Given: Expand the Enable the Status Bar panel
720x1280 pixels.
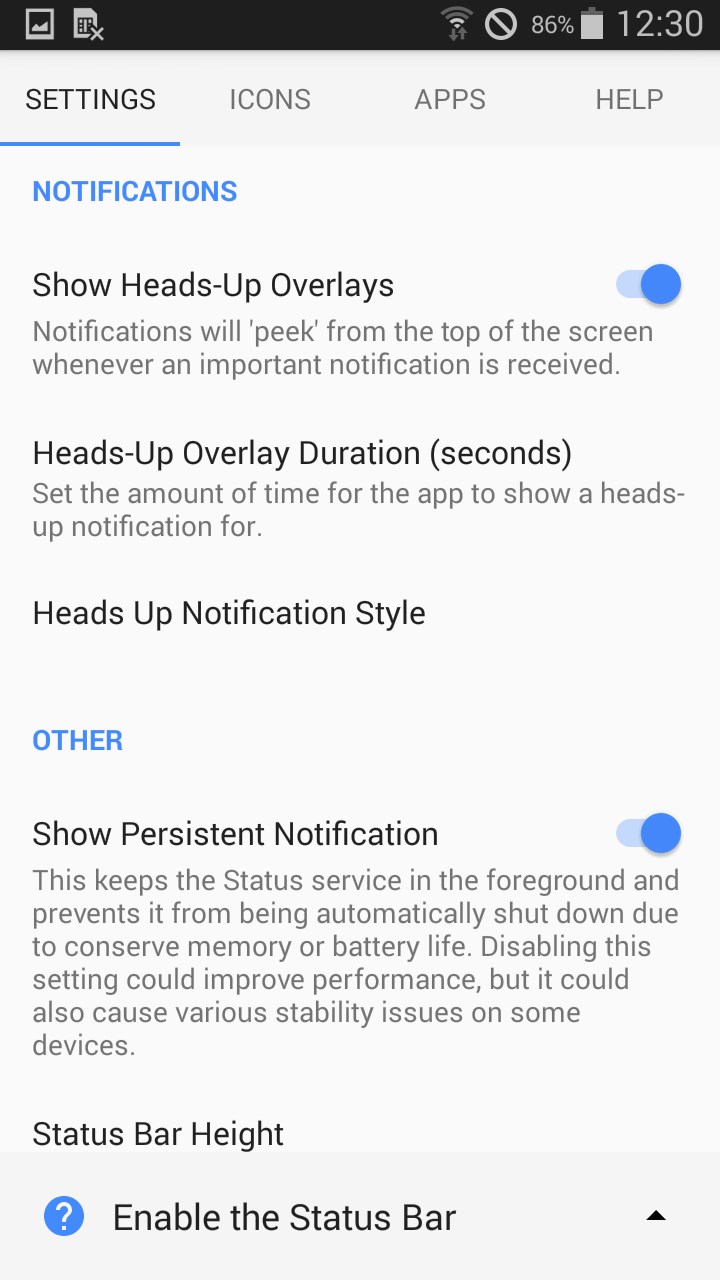Looking at the screenshot, I should pos(360,1217).
